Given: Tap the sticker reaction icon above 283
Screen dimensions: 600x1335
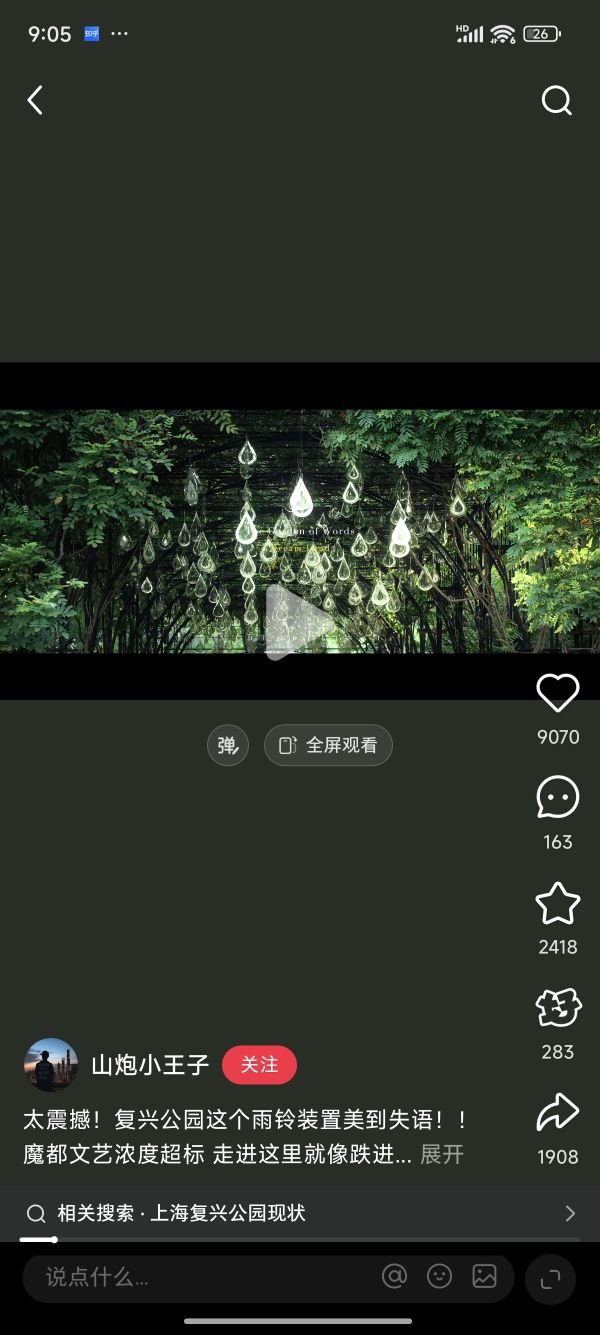Looking at the screenshot, I should click(x=557, y=1008).
